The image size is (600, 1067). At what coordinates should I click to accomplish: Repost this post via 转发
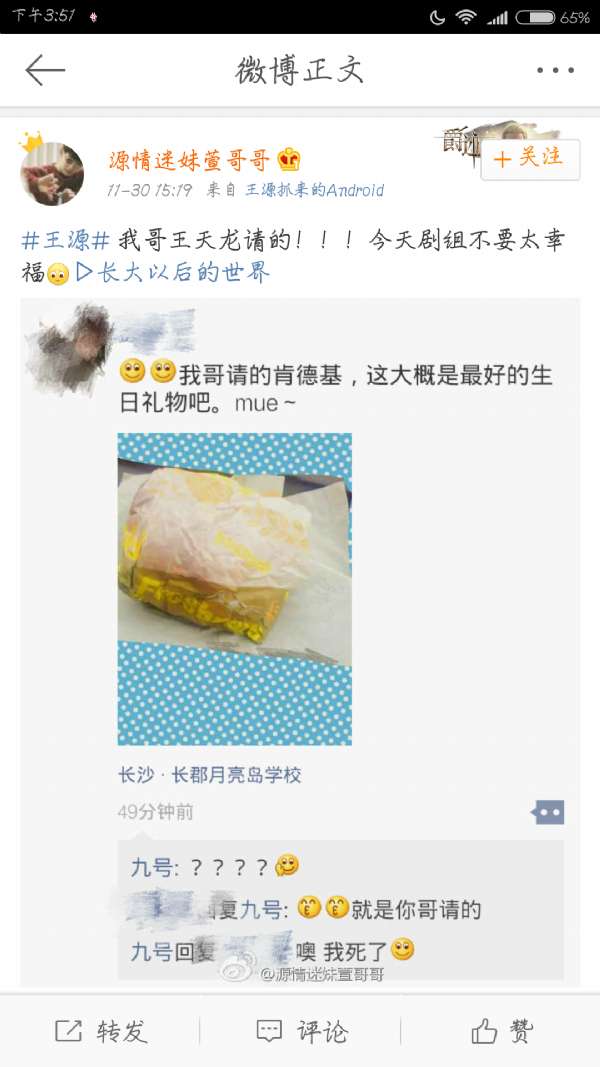pyautogui.click(x=101, y=1031)
